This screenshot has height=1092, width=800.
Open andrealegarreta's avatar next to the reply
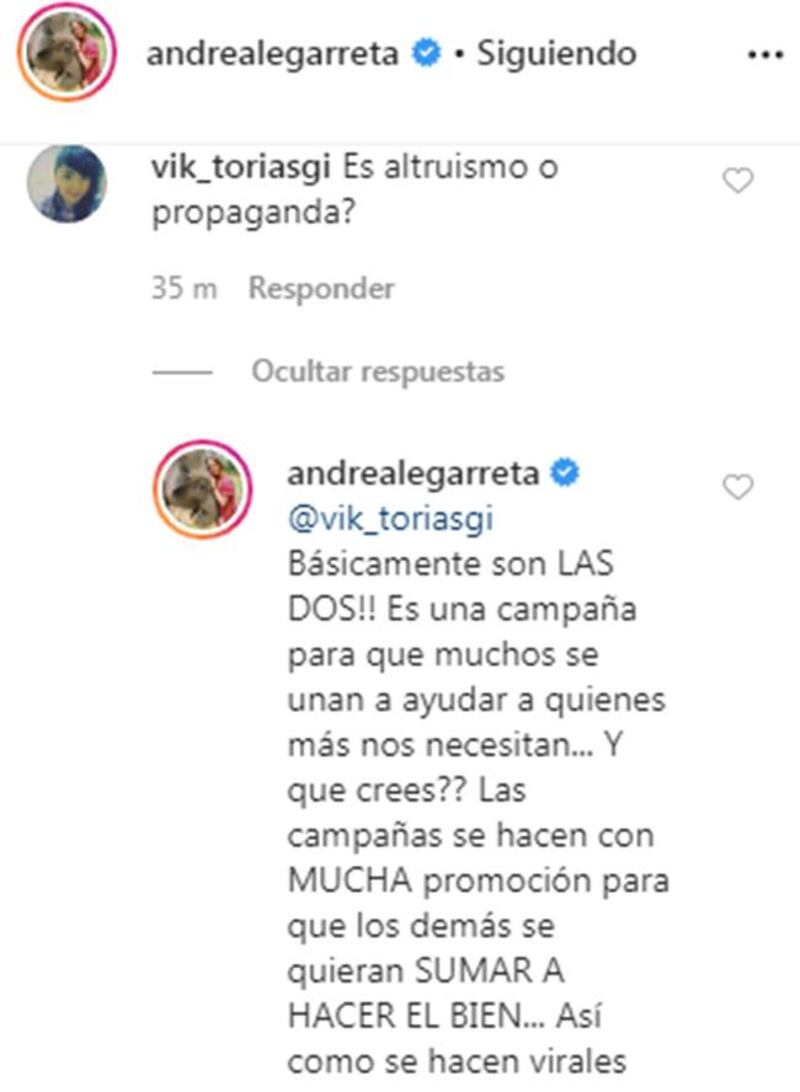click(x=202, y=488)
